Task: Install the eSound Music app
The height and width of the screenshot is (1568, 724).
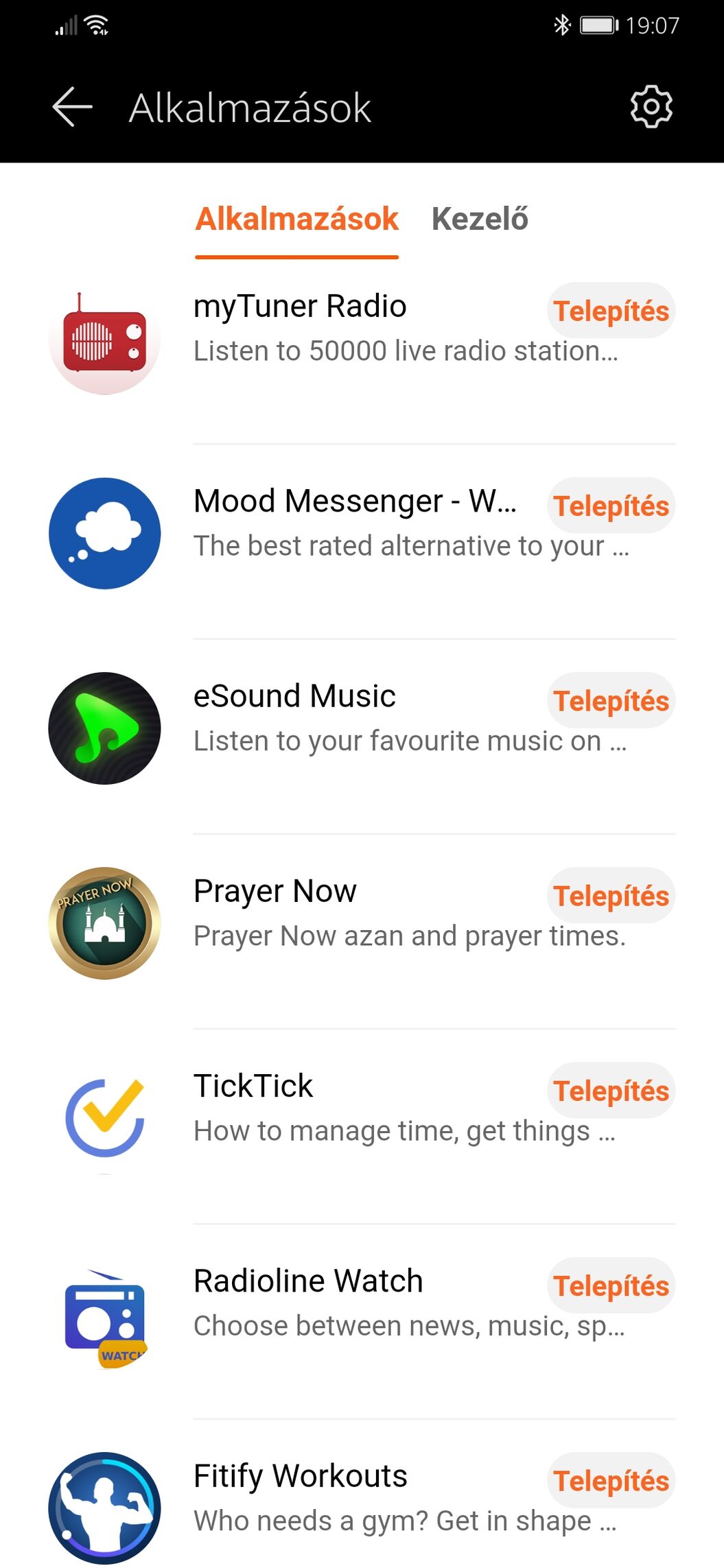Action: click(x=611, y=700)
